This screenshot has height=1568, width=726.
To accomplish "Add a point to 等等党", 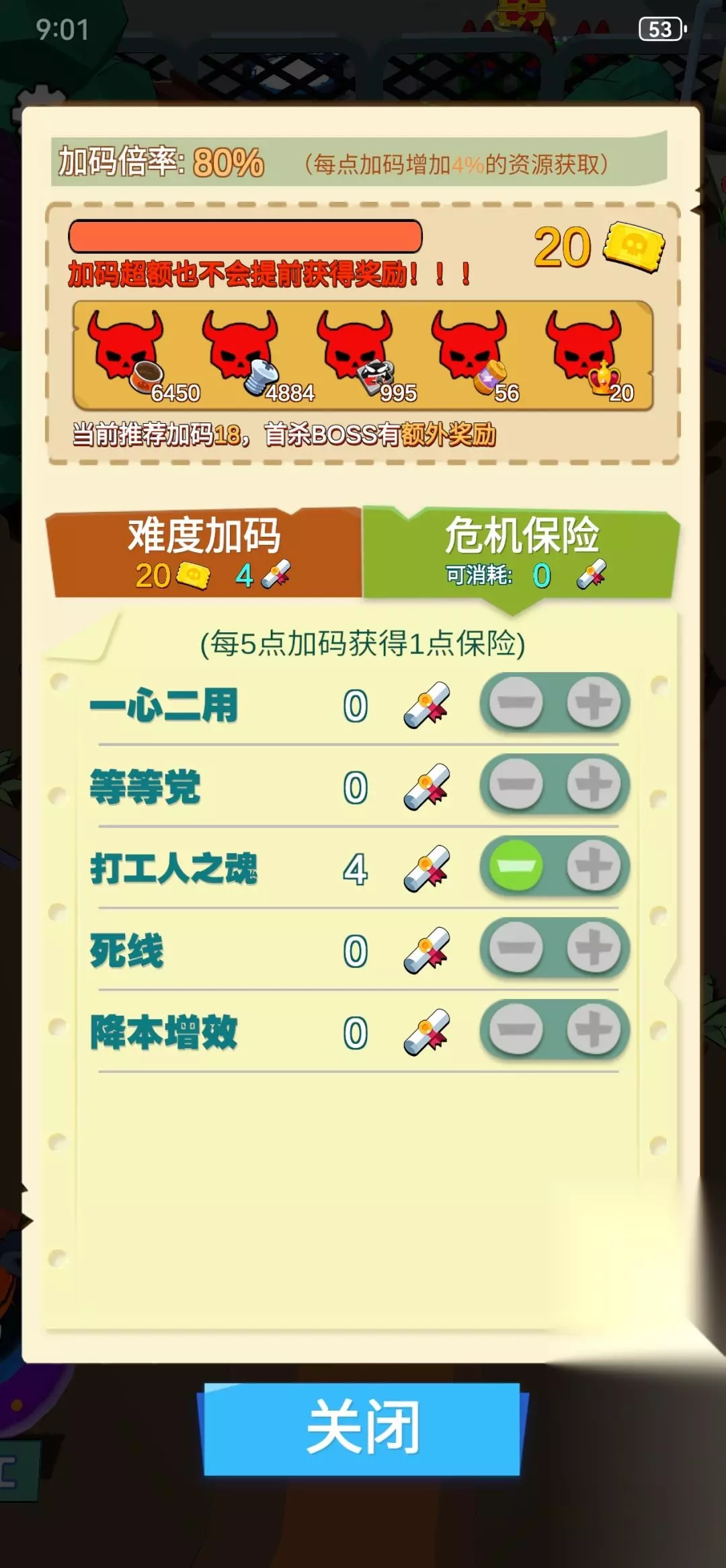I will pyautogui.click(x=593, y=784).
